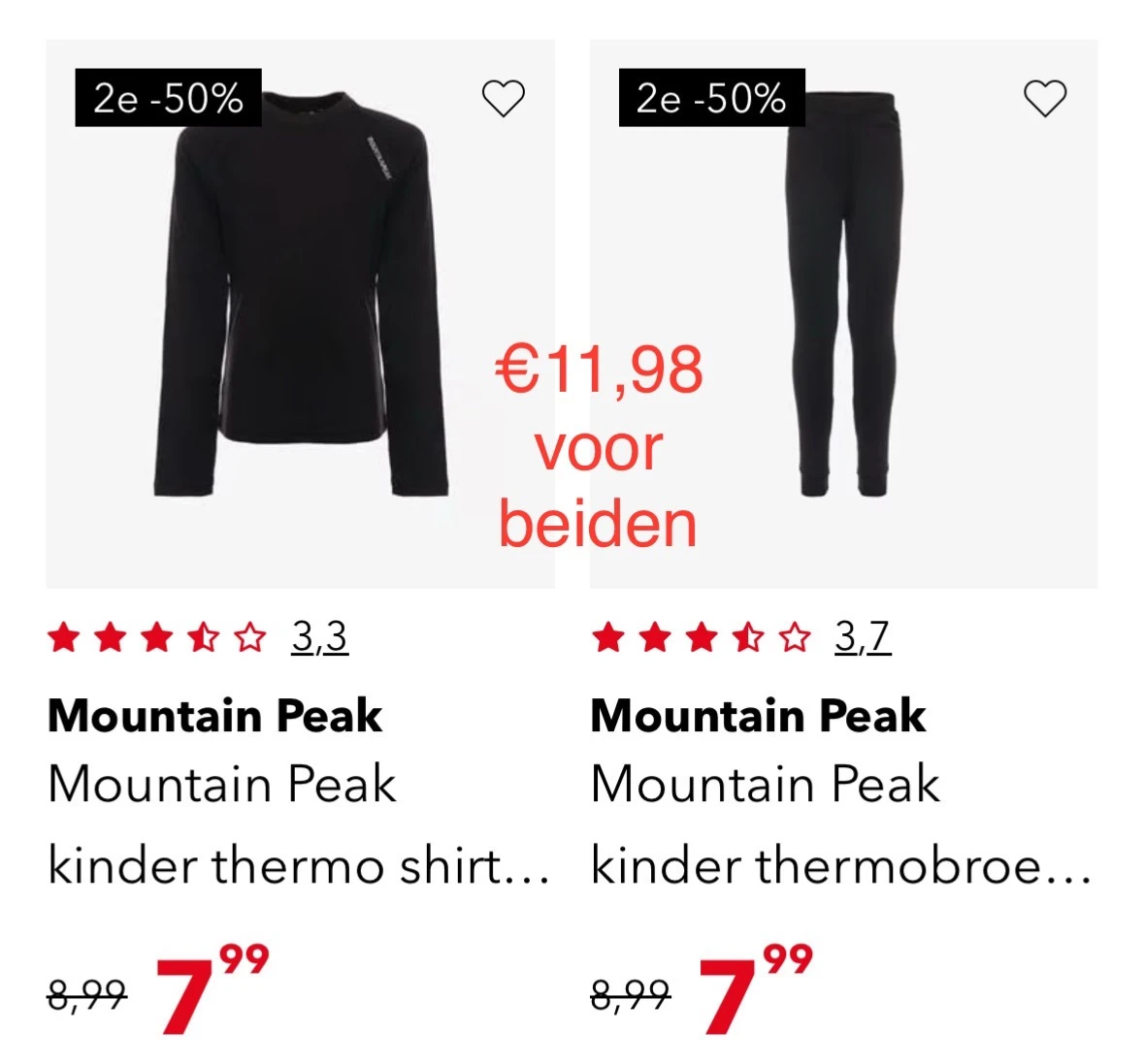The width and height of the screenshot is (1144, 1064).
Task: Add the thermobroek to favorites
Action: tap(1045, 98)
